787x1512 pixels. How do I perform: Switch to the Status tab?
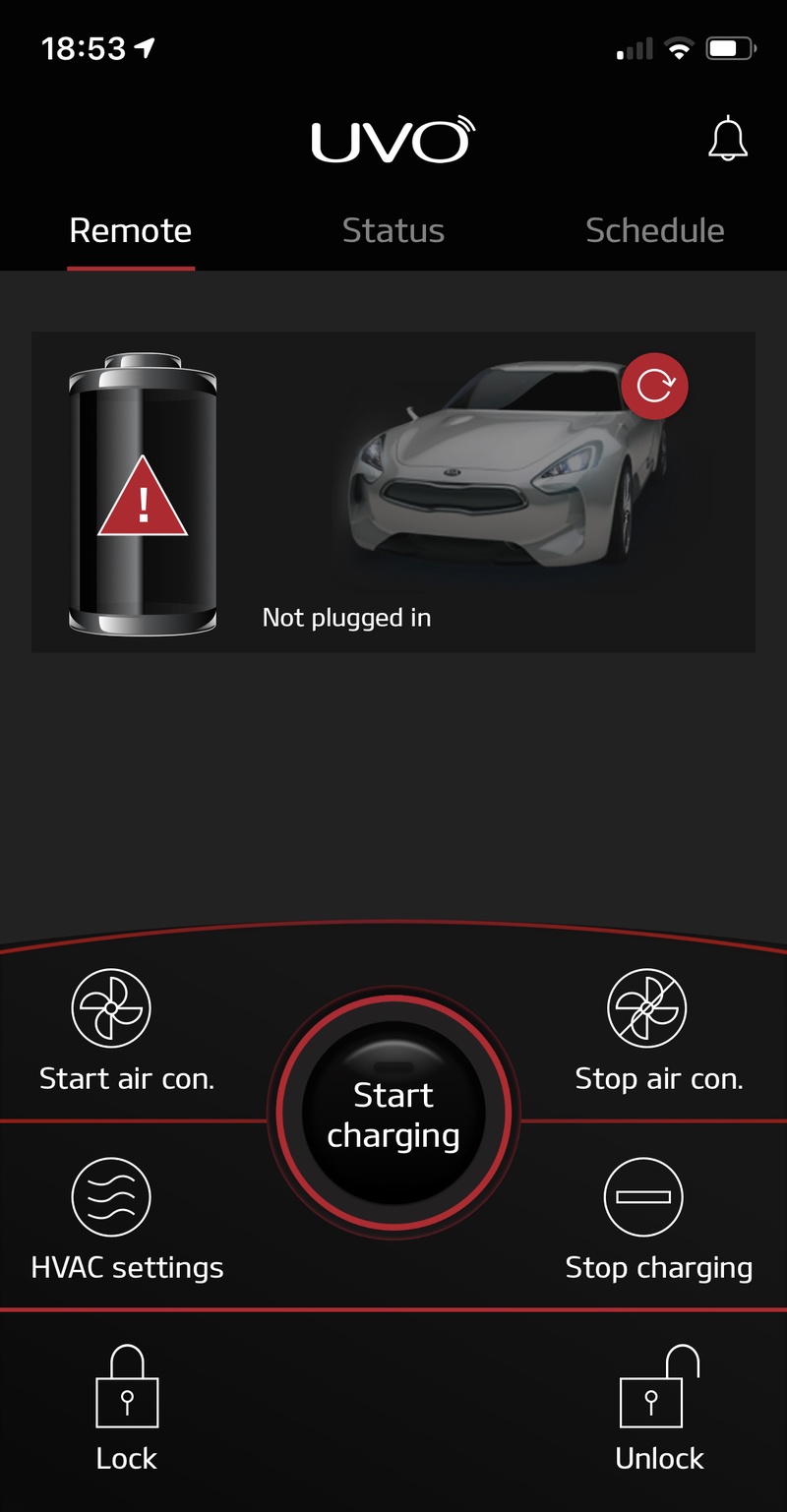point(393,230)
